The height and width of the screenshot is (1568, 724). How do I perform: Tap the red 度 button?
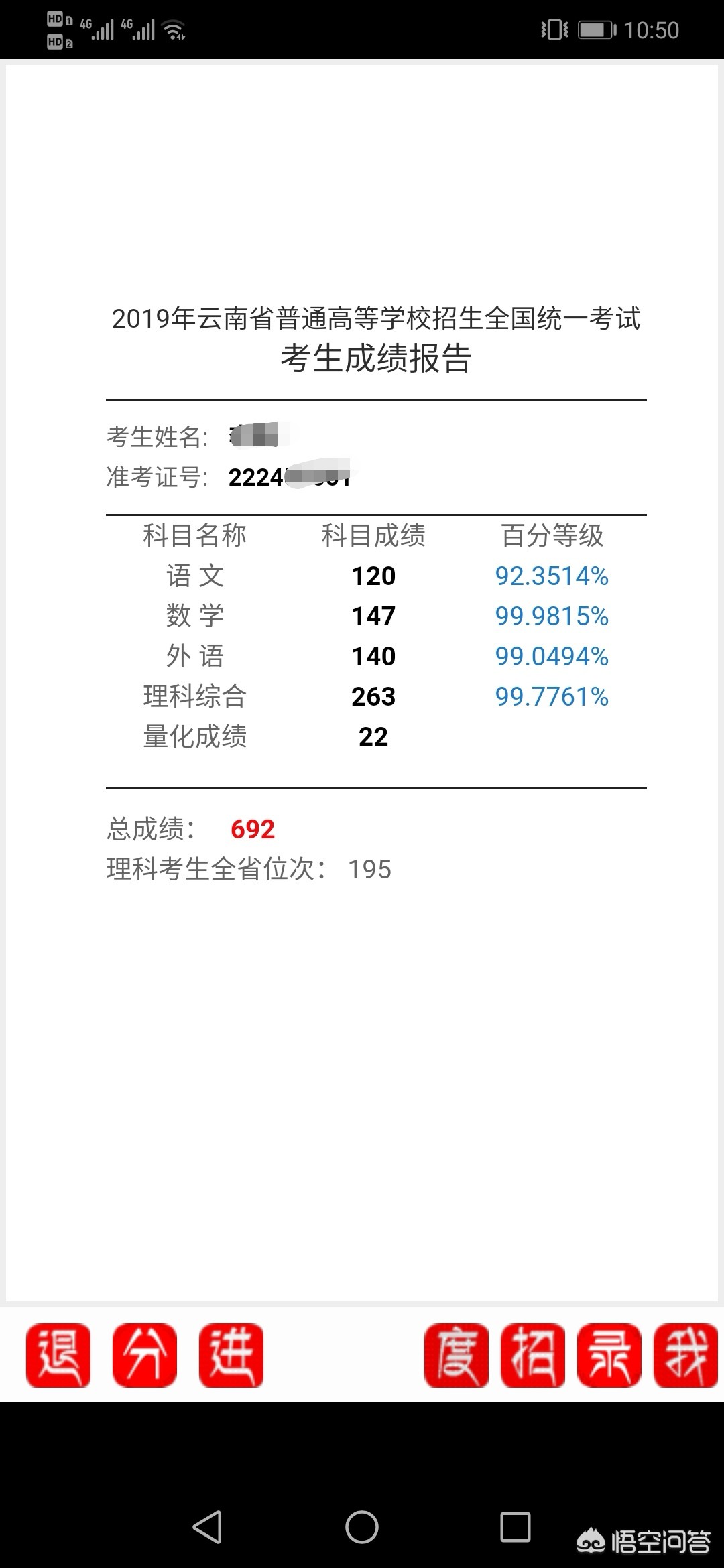pyautogui.click(x=457, y=1356)
